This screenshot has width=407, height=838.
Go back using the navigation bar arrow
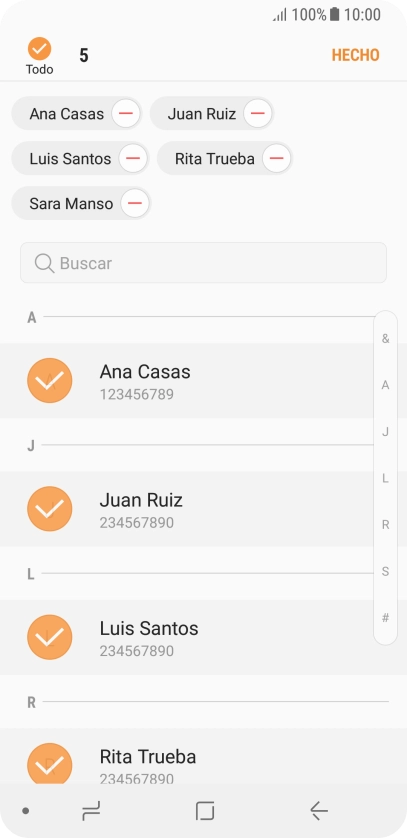point(319,811)
